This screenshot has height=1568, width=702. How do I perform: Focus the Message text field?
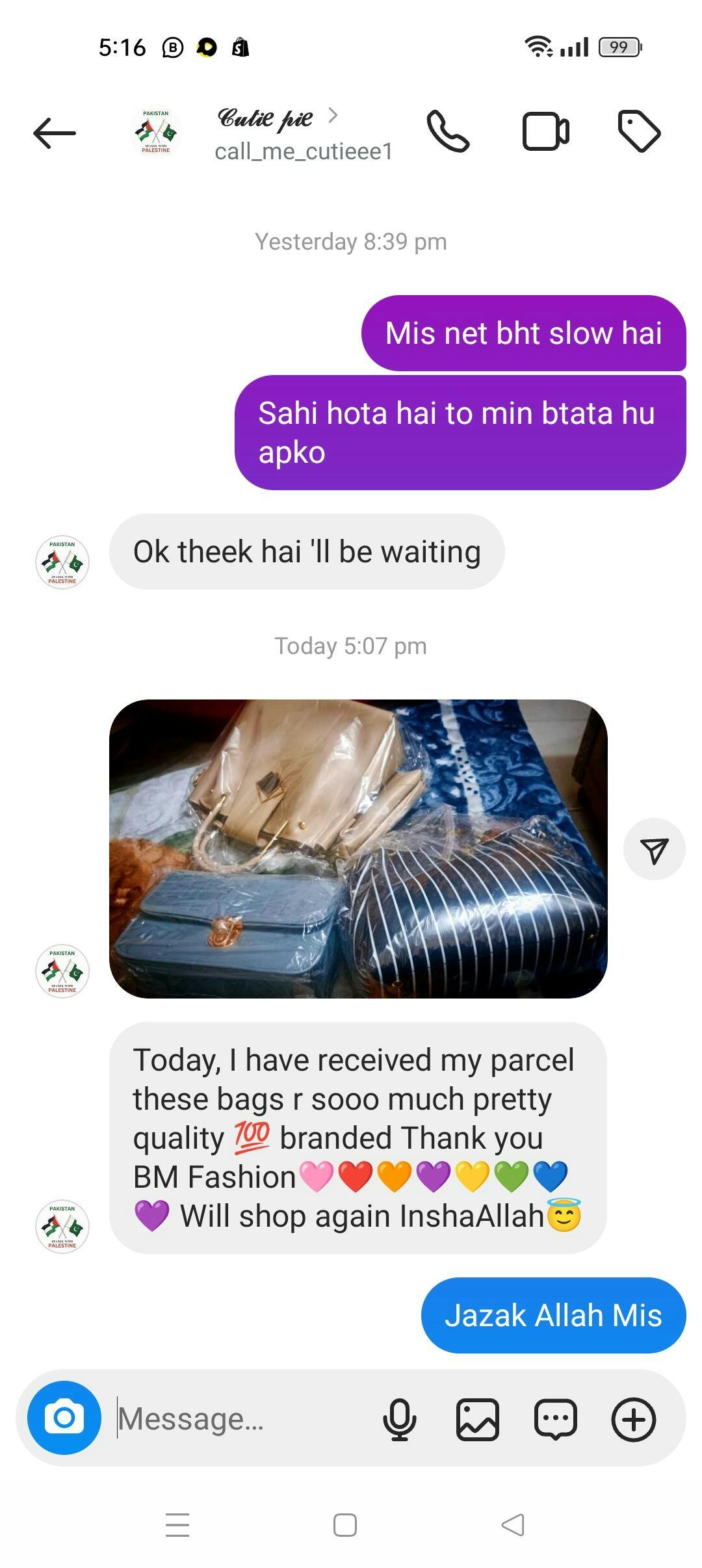(x=240, y=1418)
